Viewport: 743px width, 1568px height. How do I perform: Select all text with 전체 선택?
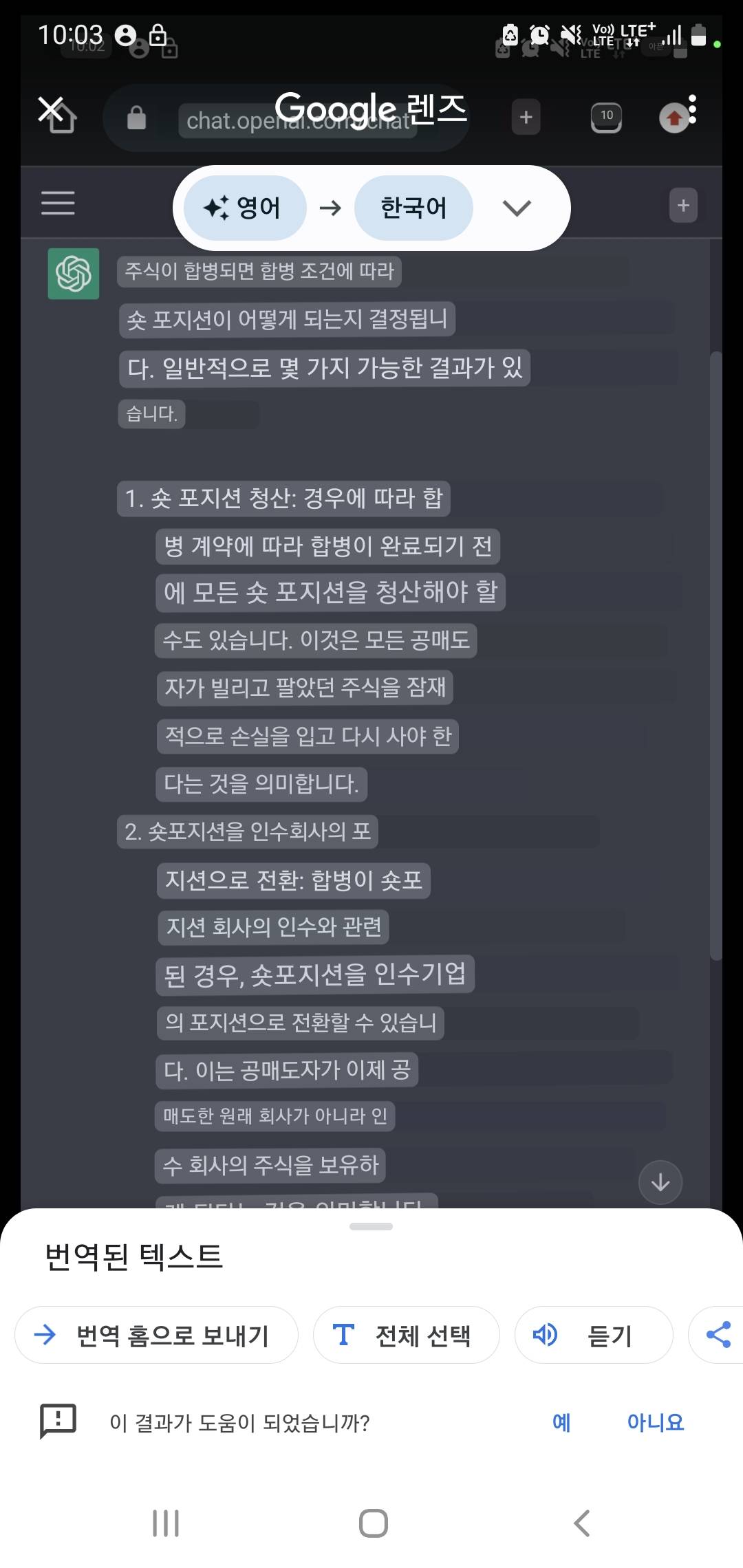406,1335
